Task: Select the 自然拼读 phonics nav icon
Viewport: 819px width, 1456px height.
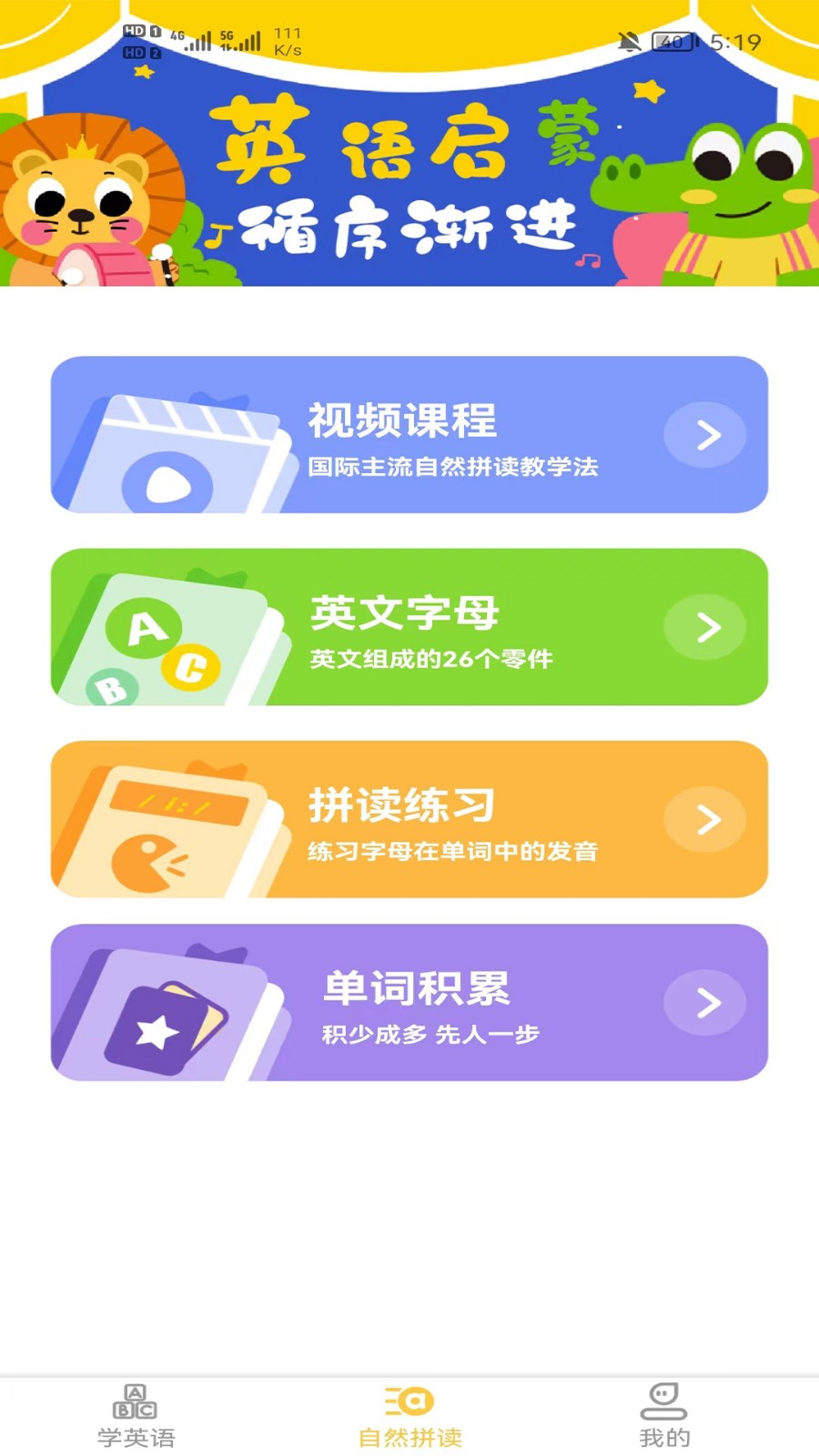Action: tap(409, 1402)
